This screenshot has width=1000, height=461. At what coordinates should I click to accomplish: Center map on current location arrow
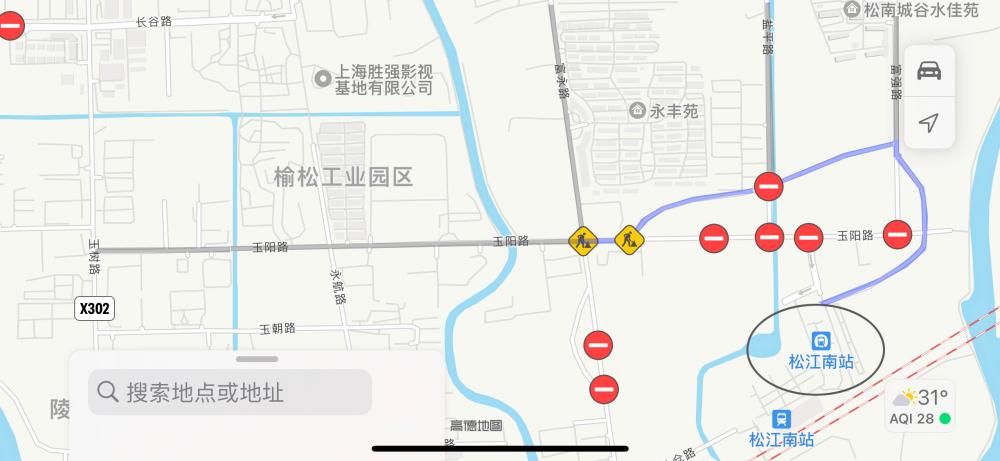click(929, 123)
